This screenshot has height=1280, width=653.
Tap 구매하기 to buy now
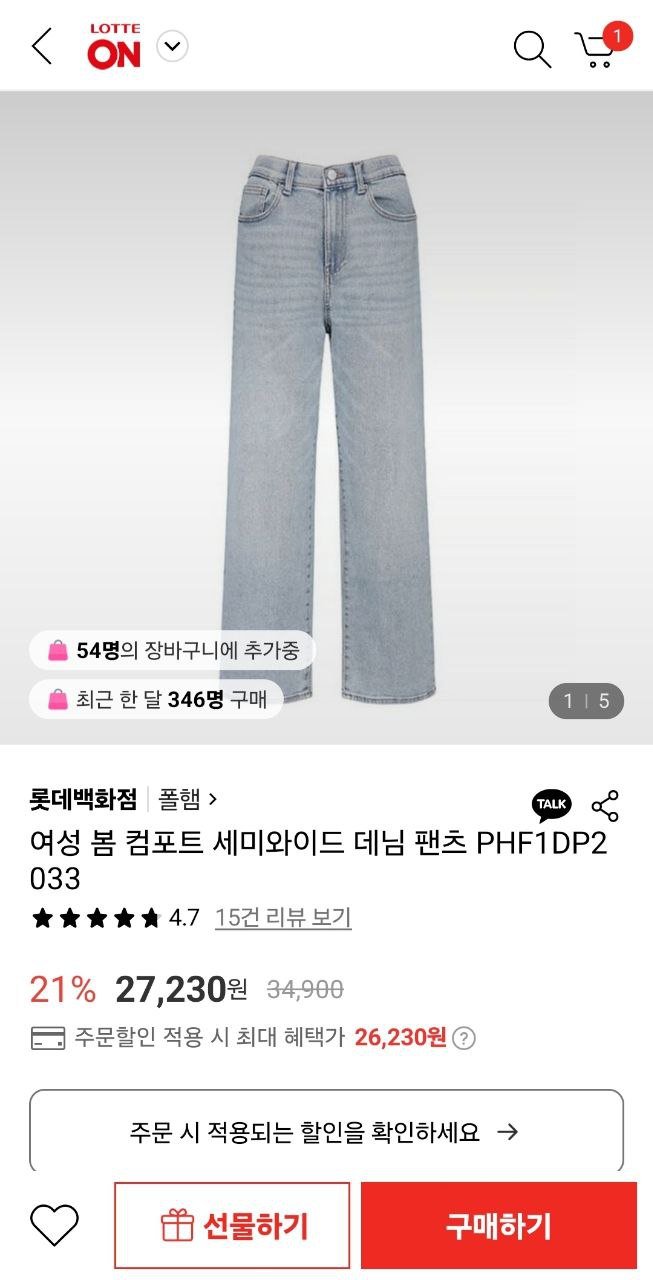tap(498, 1225)
